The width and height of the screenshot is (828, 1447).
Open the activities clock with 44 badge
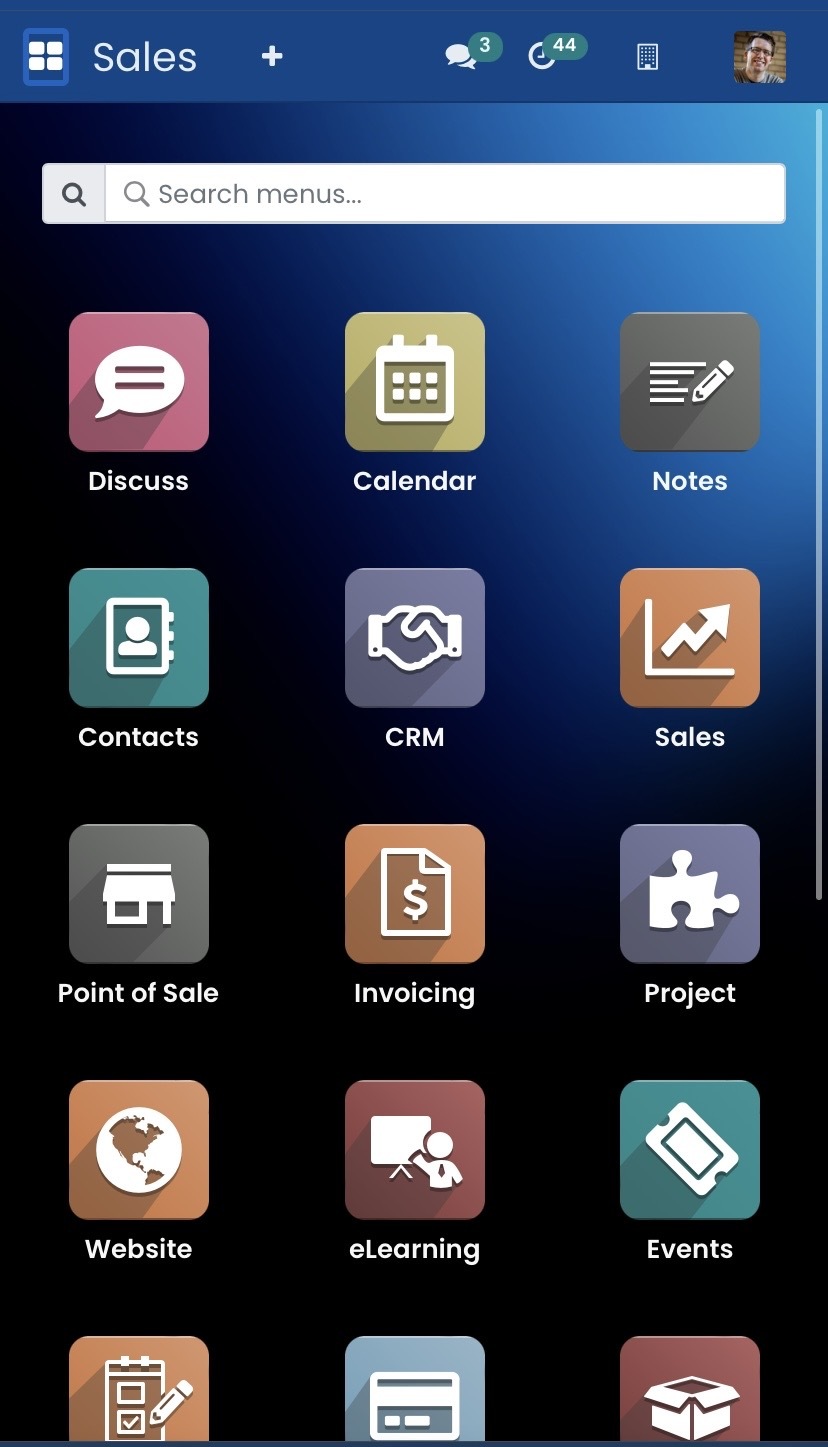tap(542, 57)
